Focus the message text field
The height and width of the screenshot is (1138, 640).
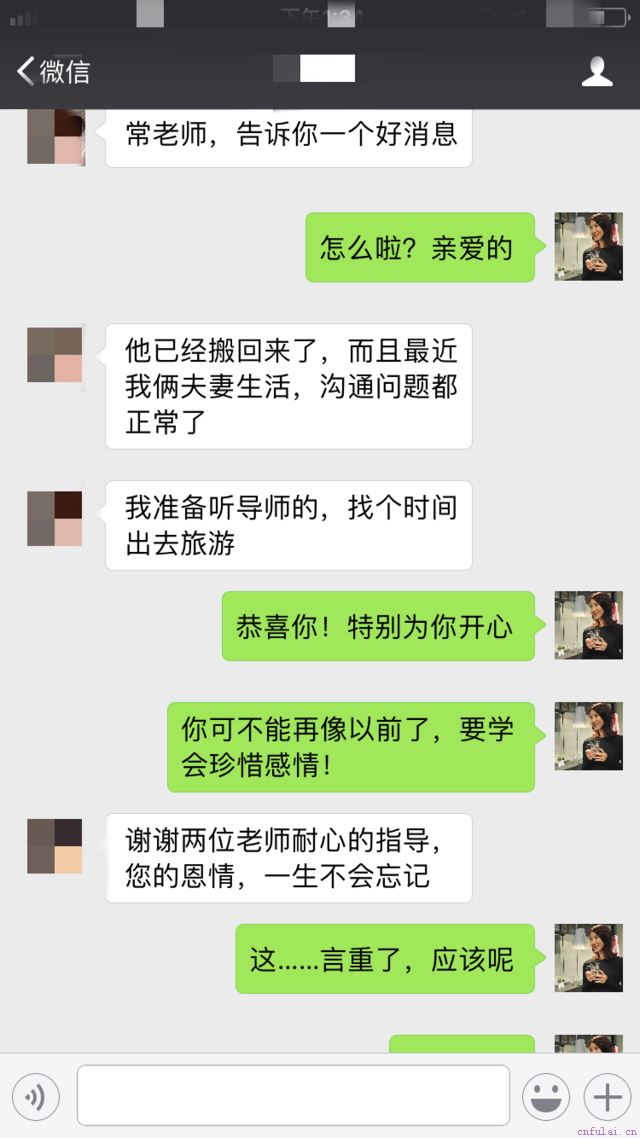click(293, 1096)
